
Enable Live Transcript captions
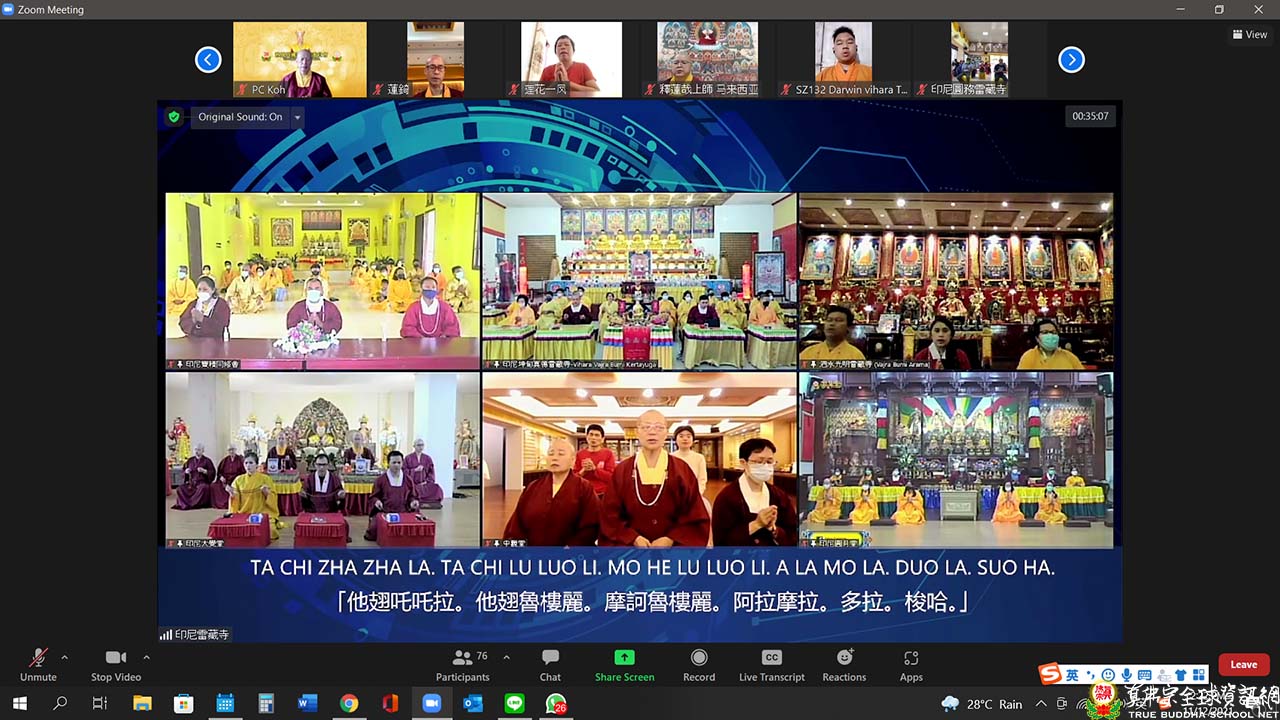coord(771,664)
